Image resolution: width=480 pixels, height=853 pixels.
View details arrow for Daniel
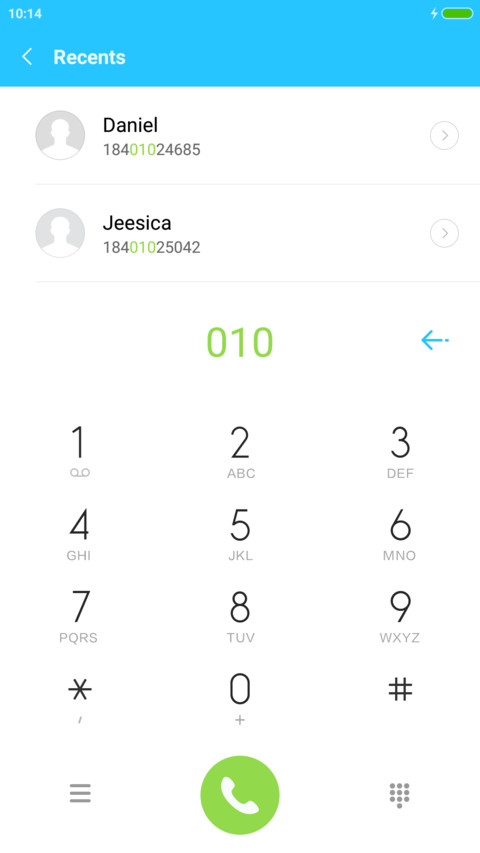click(444, 135)
